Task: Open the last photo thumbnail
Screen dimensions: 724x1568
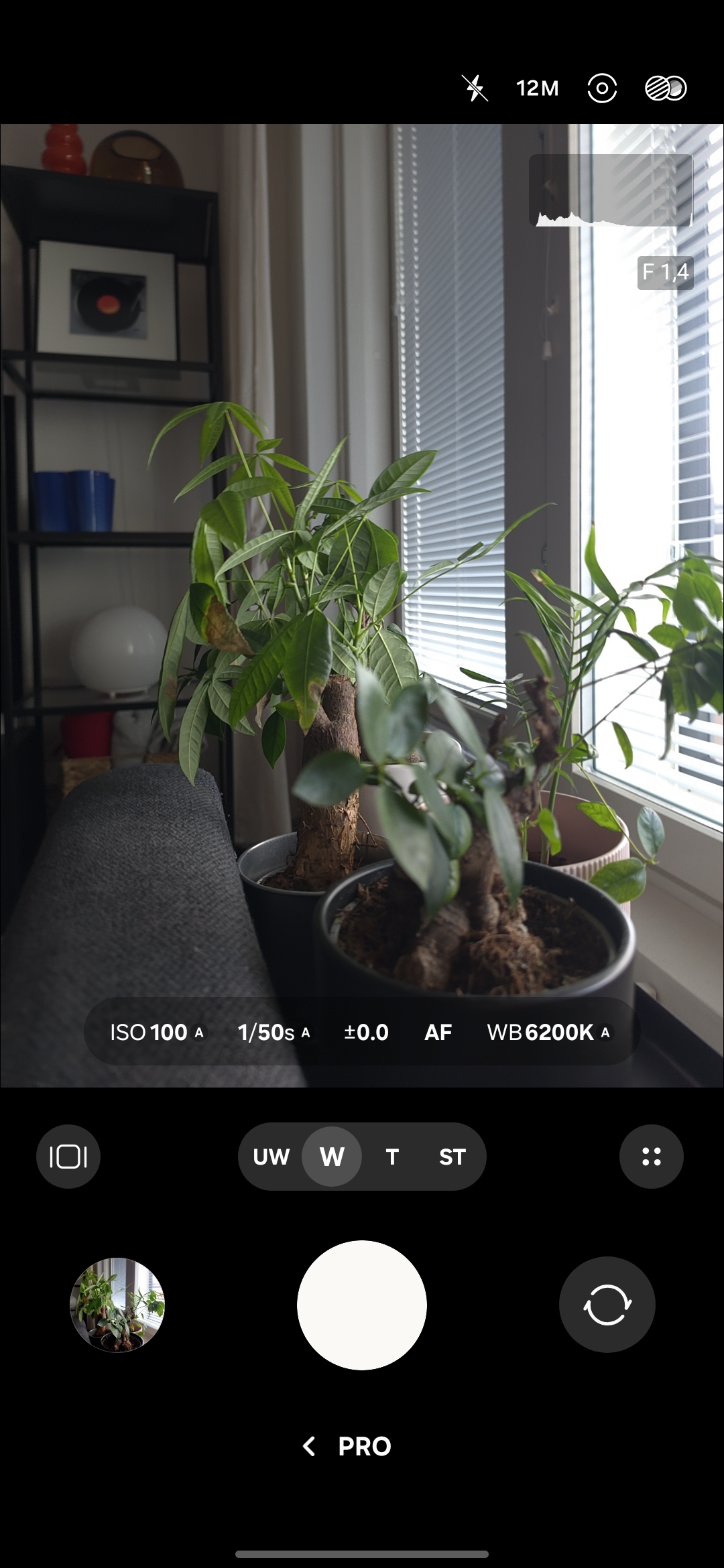Action: 117,1305
